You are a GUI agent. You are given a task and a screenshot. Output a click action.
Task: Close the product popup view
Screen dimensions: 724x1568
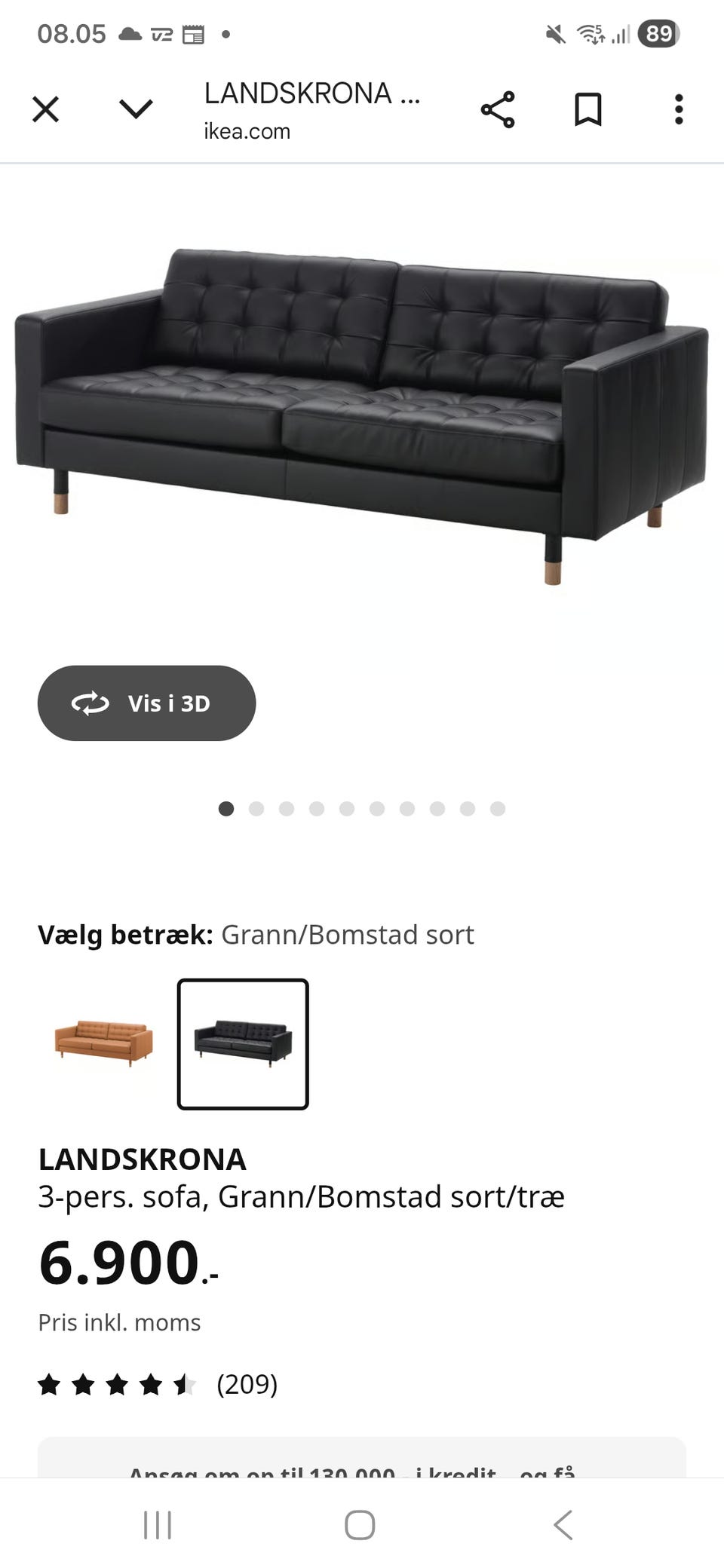tap(45, 108)
